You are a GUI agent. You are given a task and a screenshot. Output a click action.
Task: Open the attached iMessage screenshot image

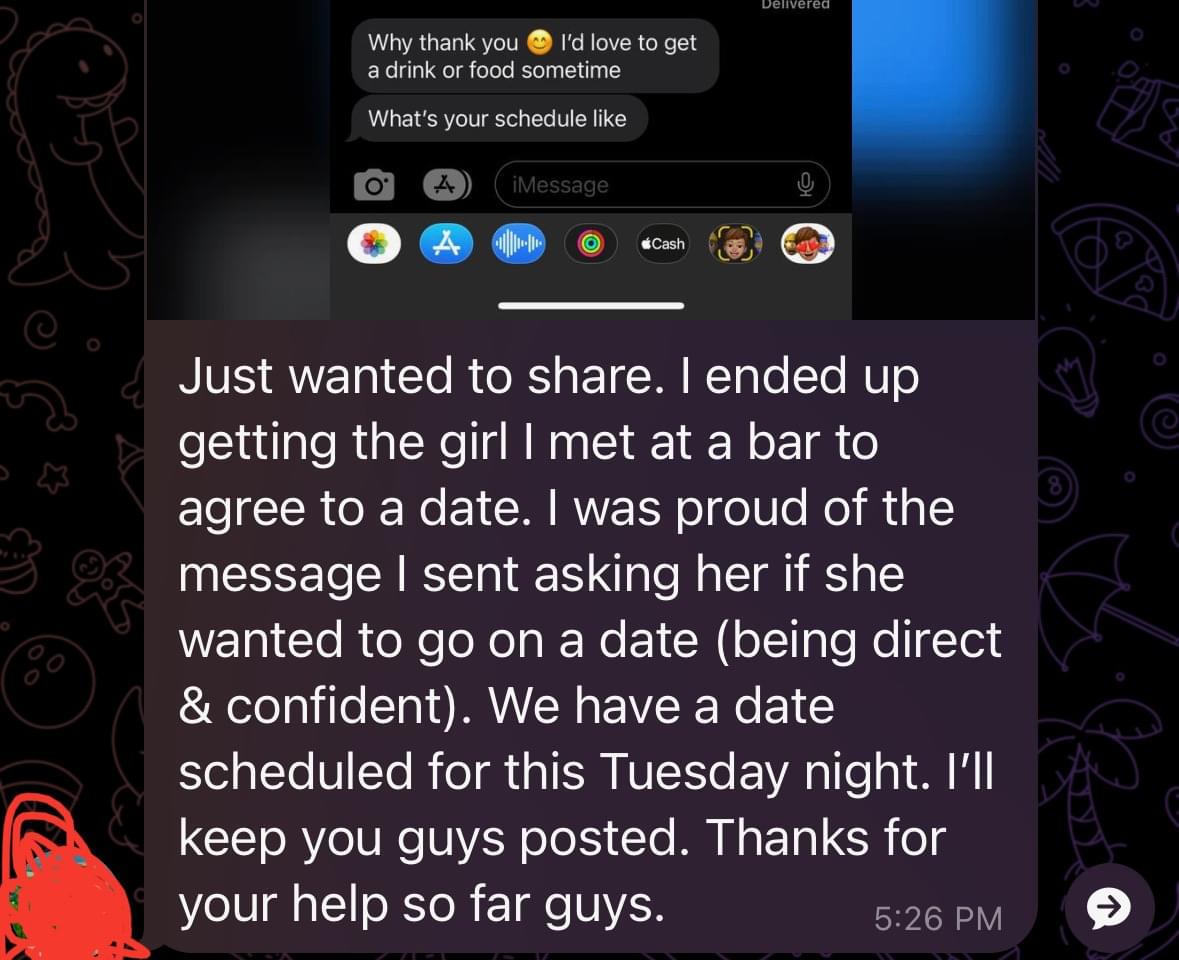(x=590, y=160)
